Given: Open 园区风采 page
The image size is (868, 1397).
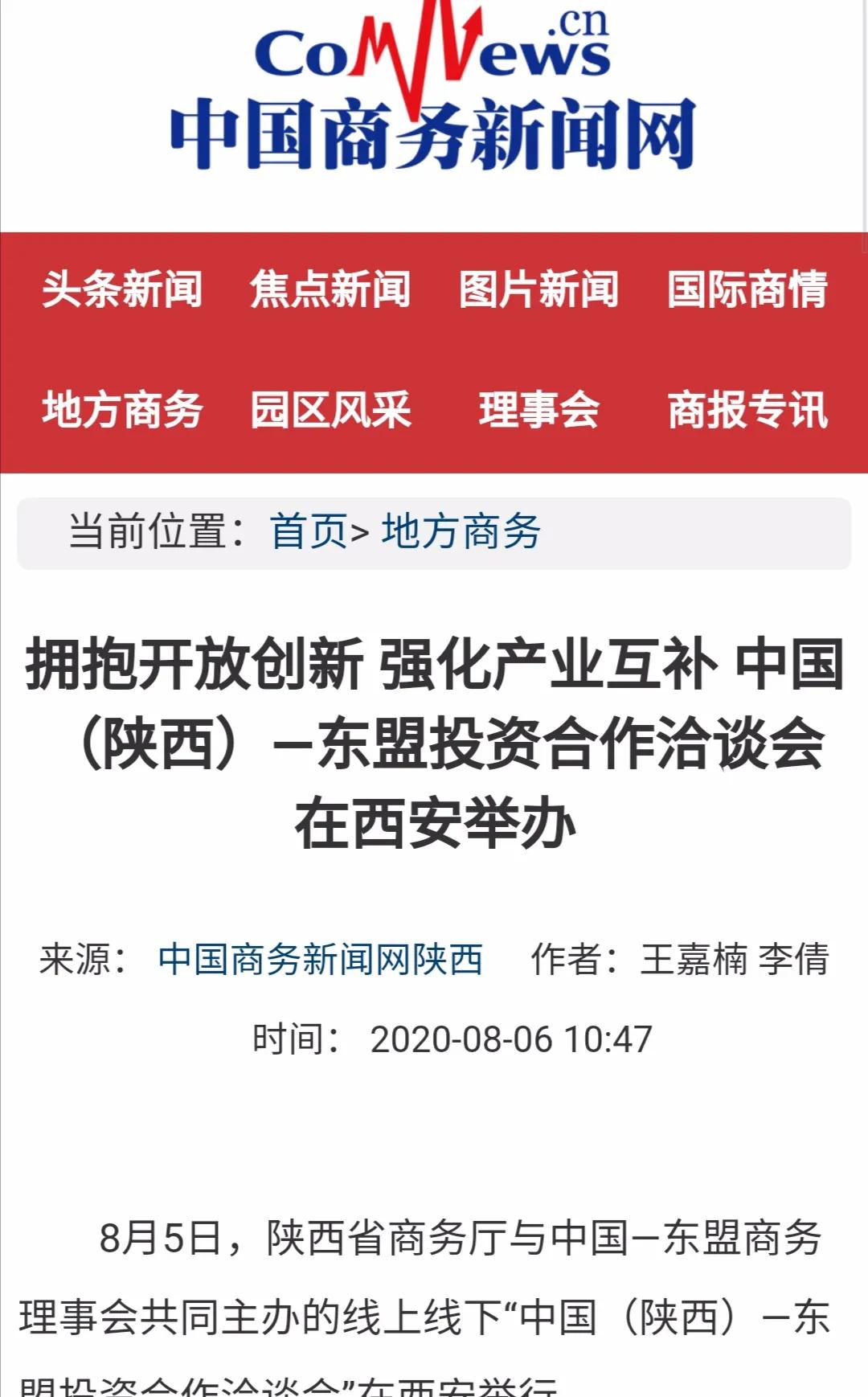Looking at the screenshot, I should 330,410.
